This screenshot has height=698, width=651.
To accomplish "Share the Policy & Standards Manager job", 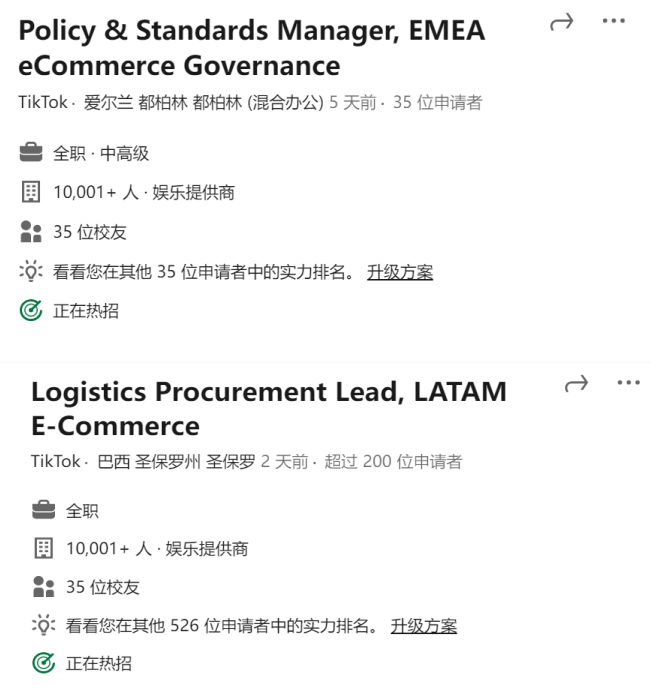I will 562,22.
